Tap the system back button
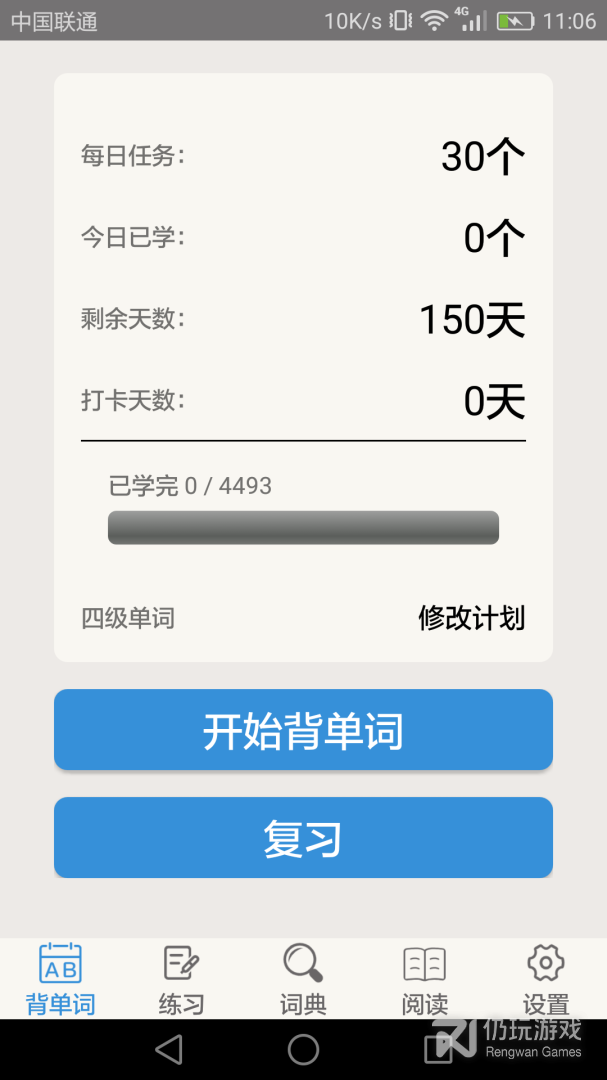The width and height of the screenshot is (607, 1080). [169, 1049]
